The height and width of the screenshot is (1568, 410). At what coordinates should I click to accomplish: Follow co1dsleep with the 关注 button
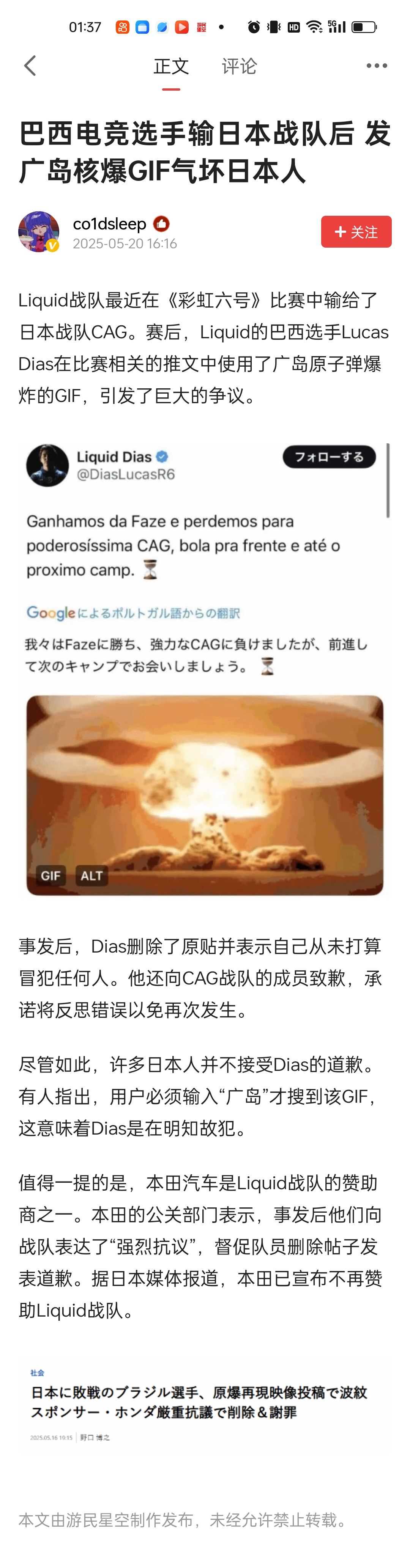tap(356, 232)
